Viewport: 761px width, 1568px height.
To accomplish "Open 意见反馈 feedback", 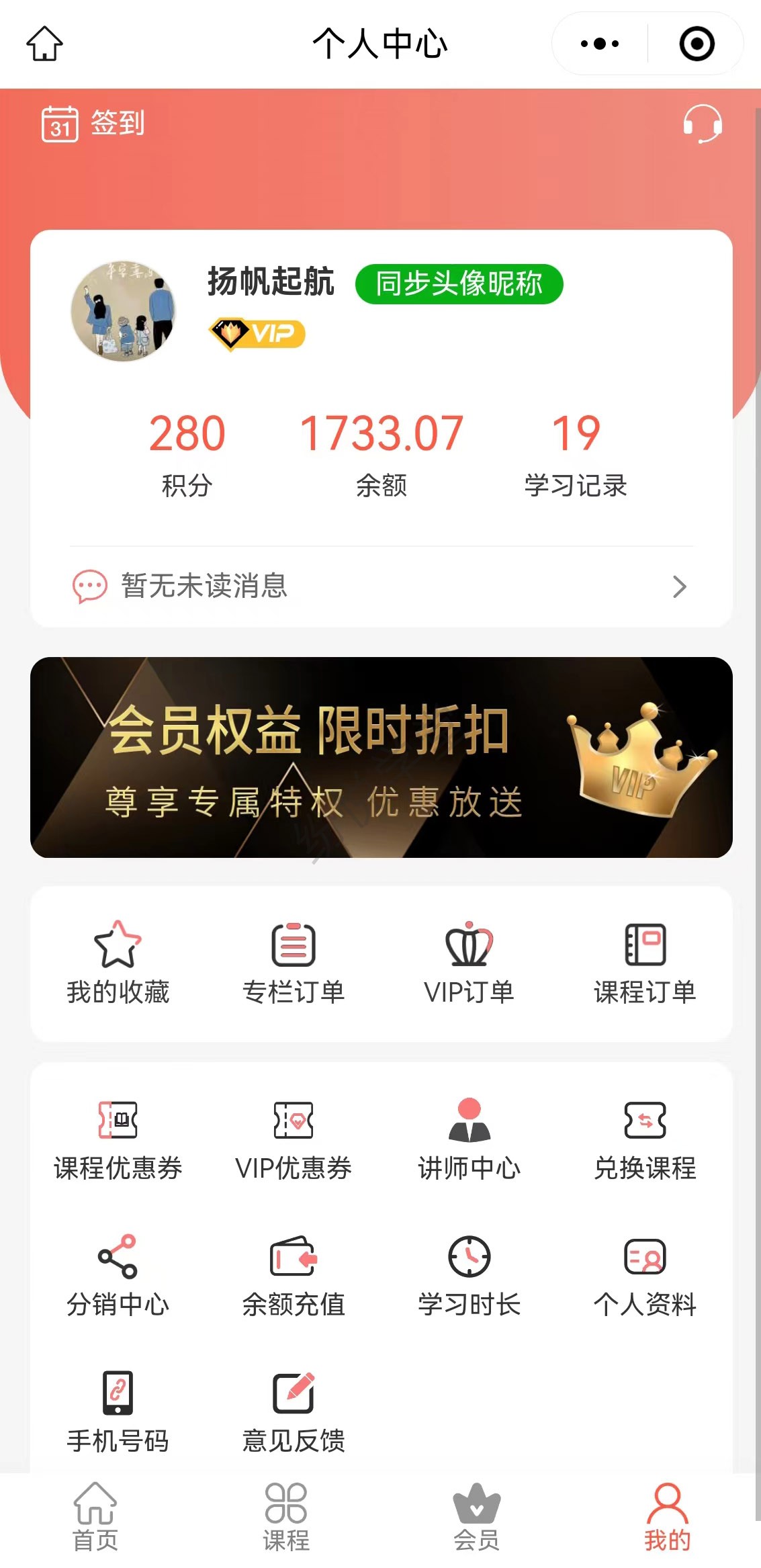I will point(294,1411).
